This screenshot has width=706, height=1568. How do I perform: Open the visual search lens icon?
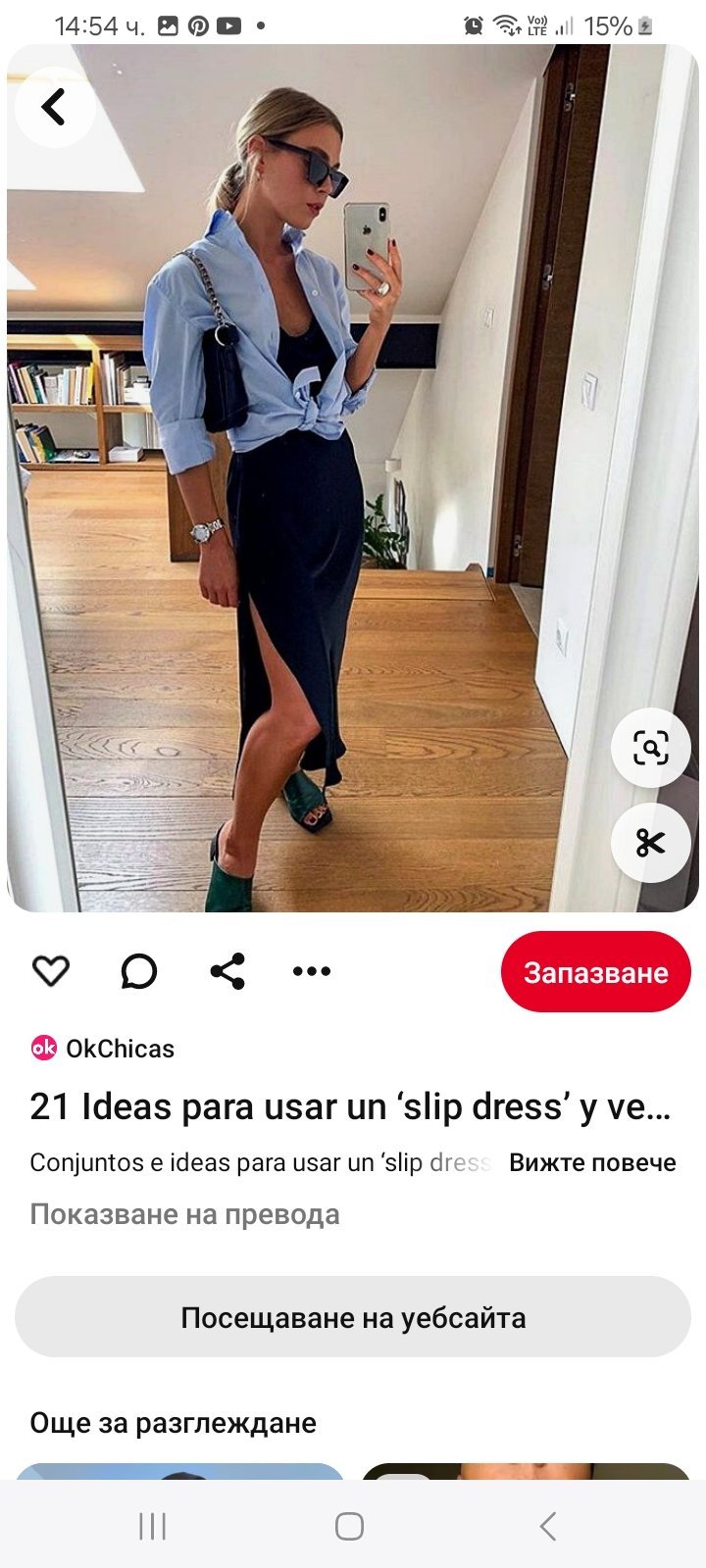tap(650, 748)
